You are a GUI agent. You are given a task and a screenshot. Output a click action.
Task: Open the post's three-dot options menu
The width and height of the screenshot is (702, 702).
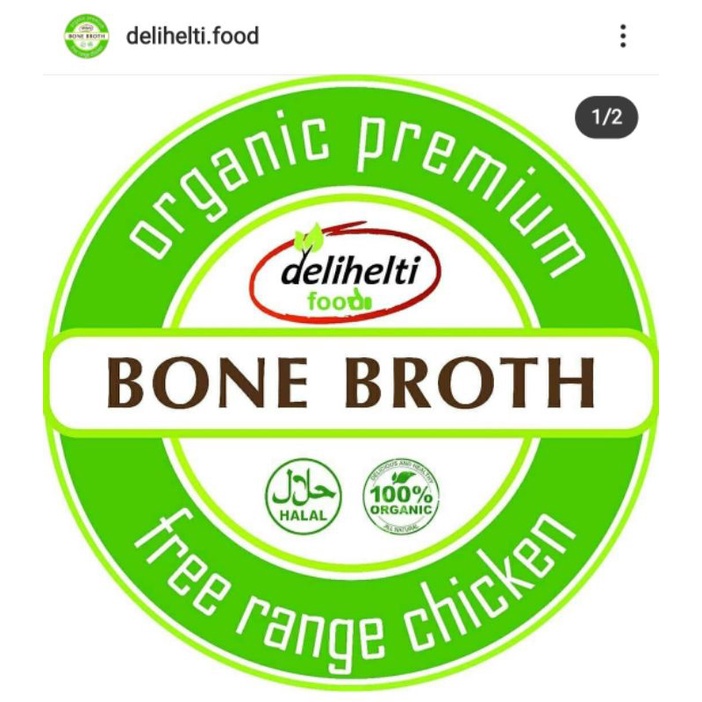coord(623,36)
